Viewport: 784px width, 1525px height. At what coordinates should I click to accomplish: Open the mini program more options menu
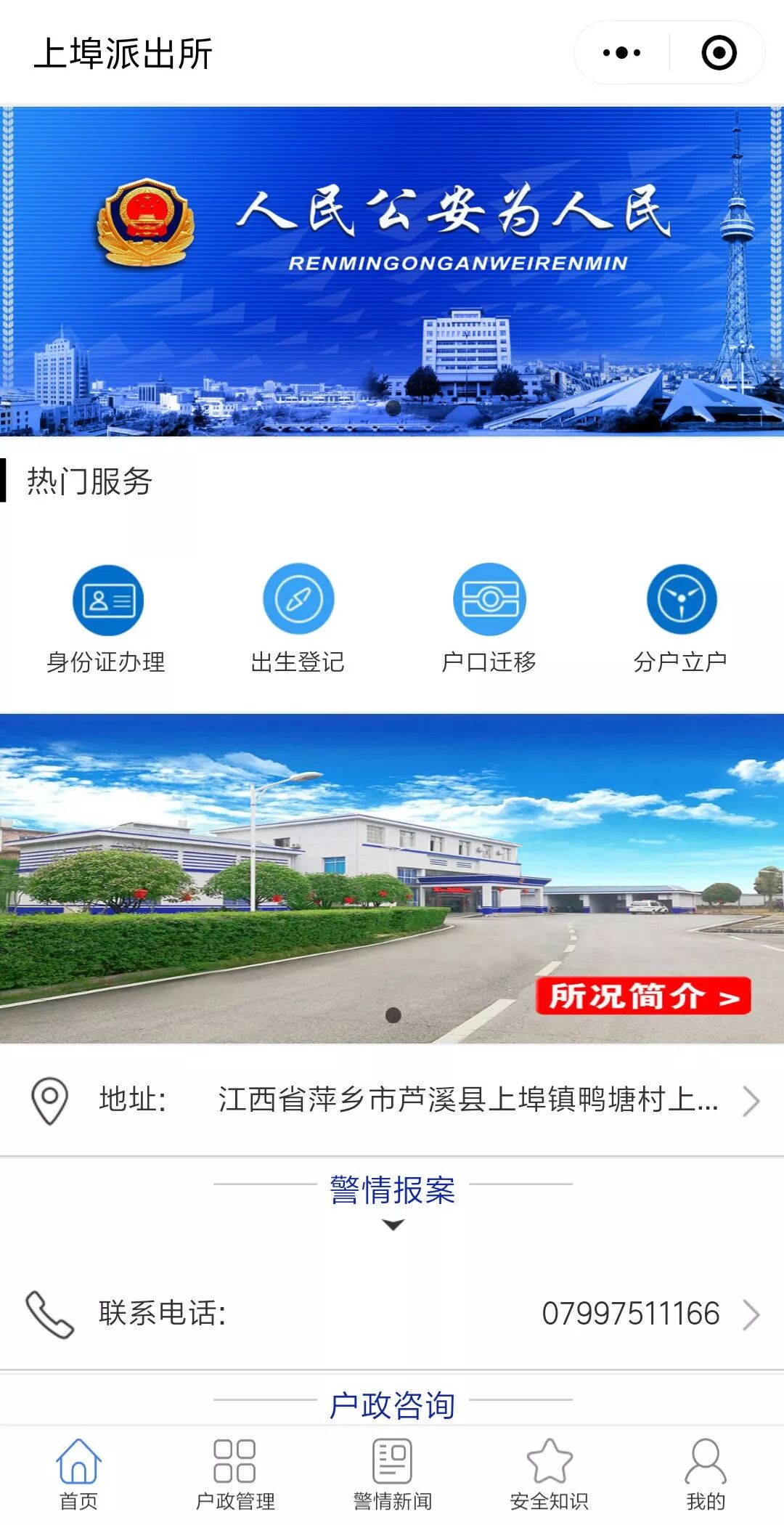click(x=622, y=53)
